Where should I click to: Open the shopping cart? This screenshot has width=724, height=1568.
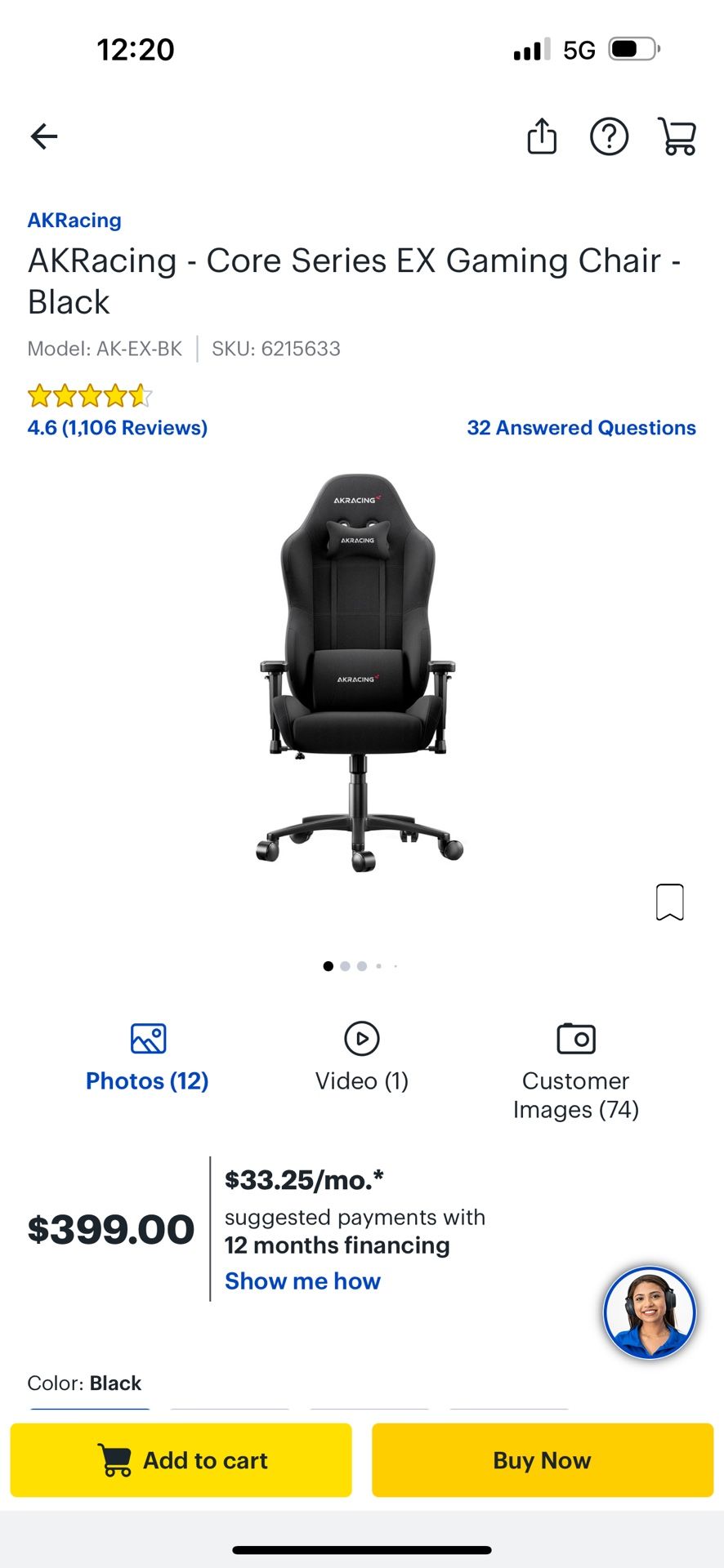[677, 136]
